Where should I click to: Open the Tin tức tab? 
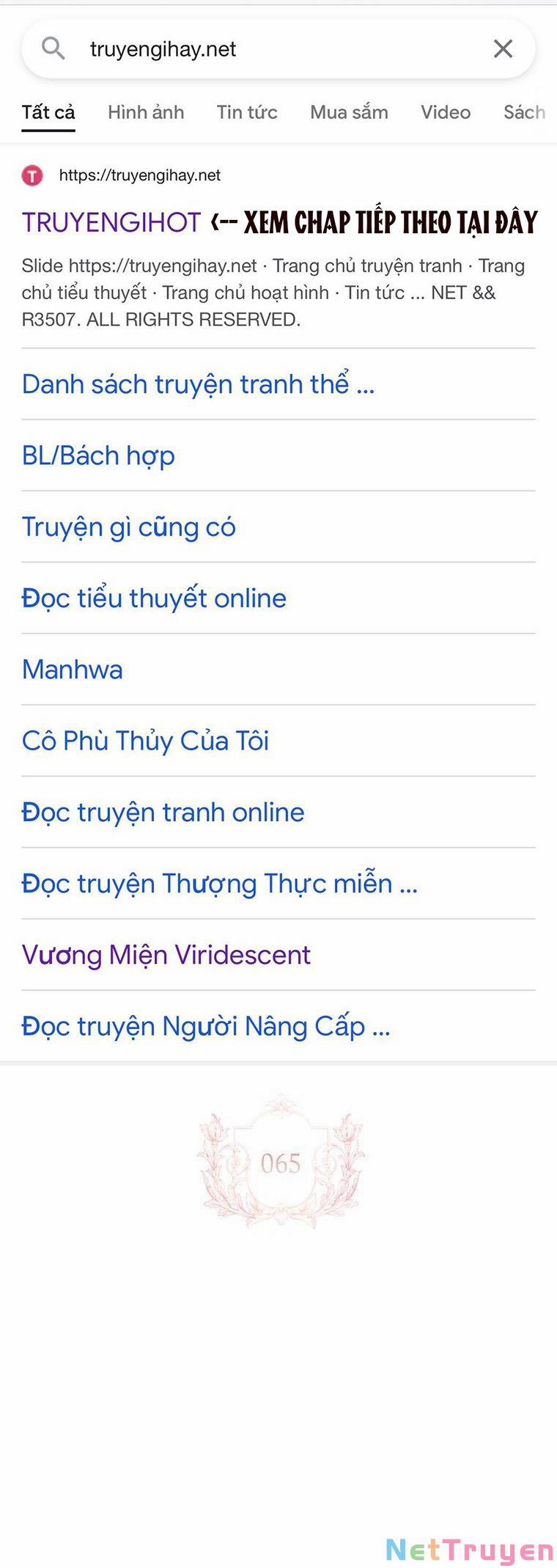point(247,112)
